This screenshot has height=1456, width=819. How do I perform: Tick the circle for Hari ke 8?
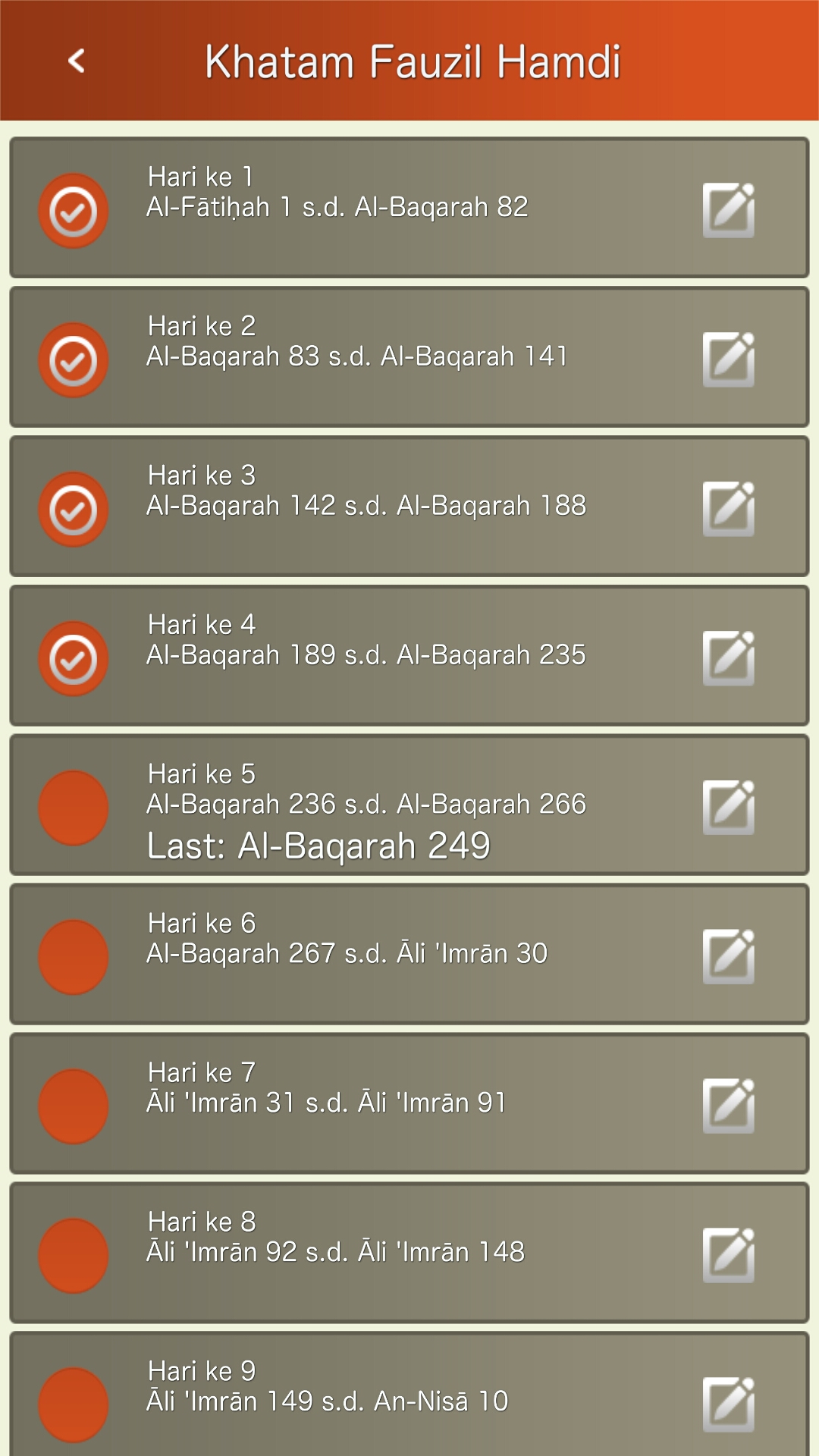[73, 1257]
